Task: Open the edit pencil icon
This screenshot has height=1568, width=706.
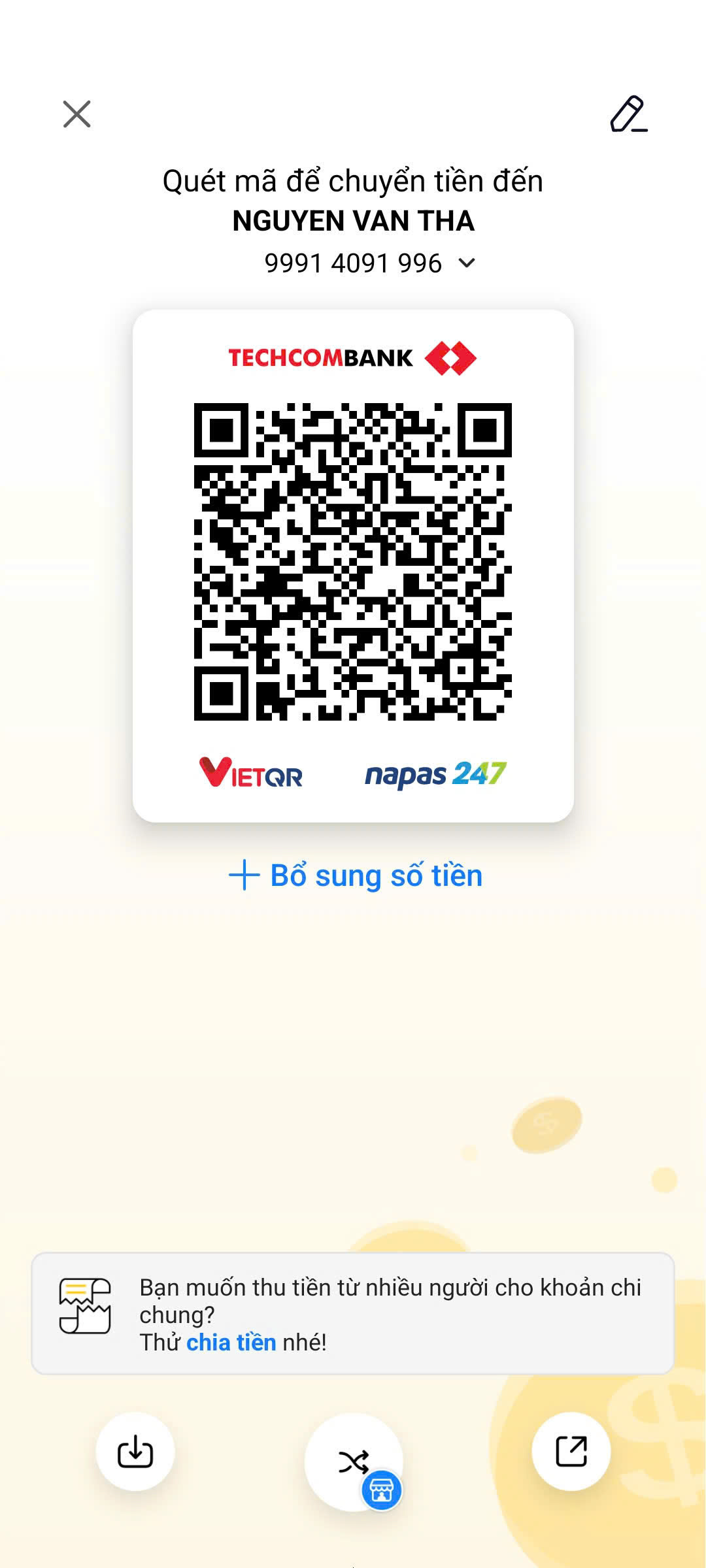Action: click(628, 114)
